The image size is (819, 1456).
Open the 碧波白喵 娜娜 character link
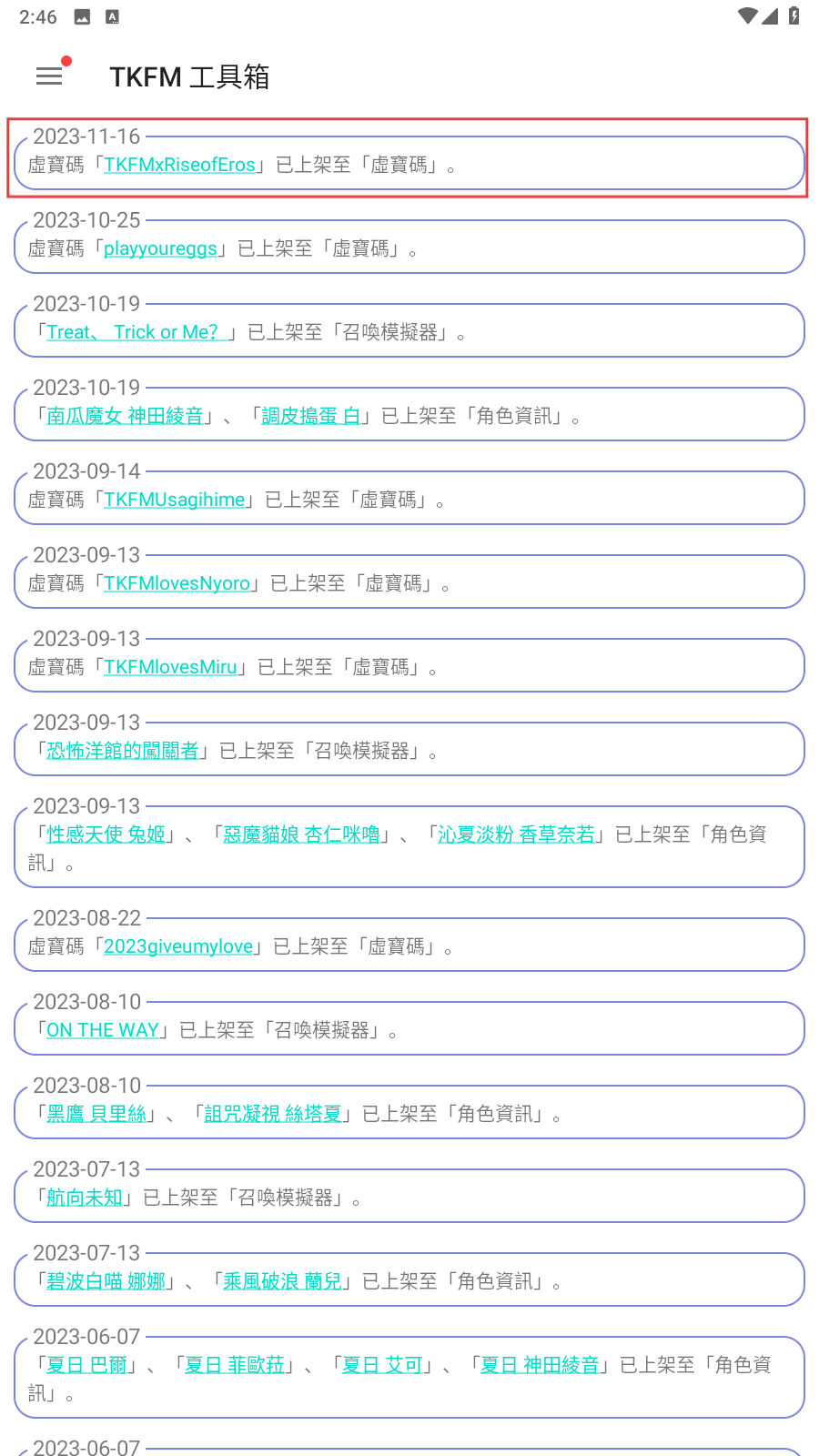pyautogui.click(x=106, y=1281)
